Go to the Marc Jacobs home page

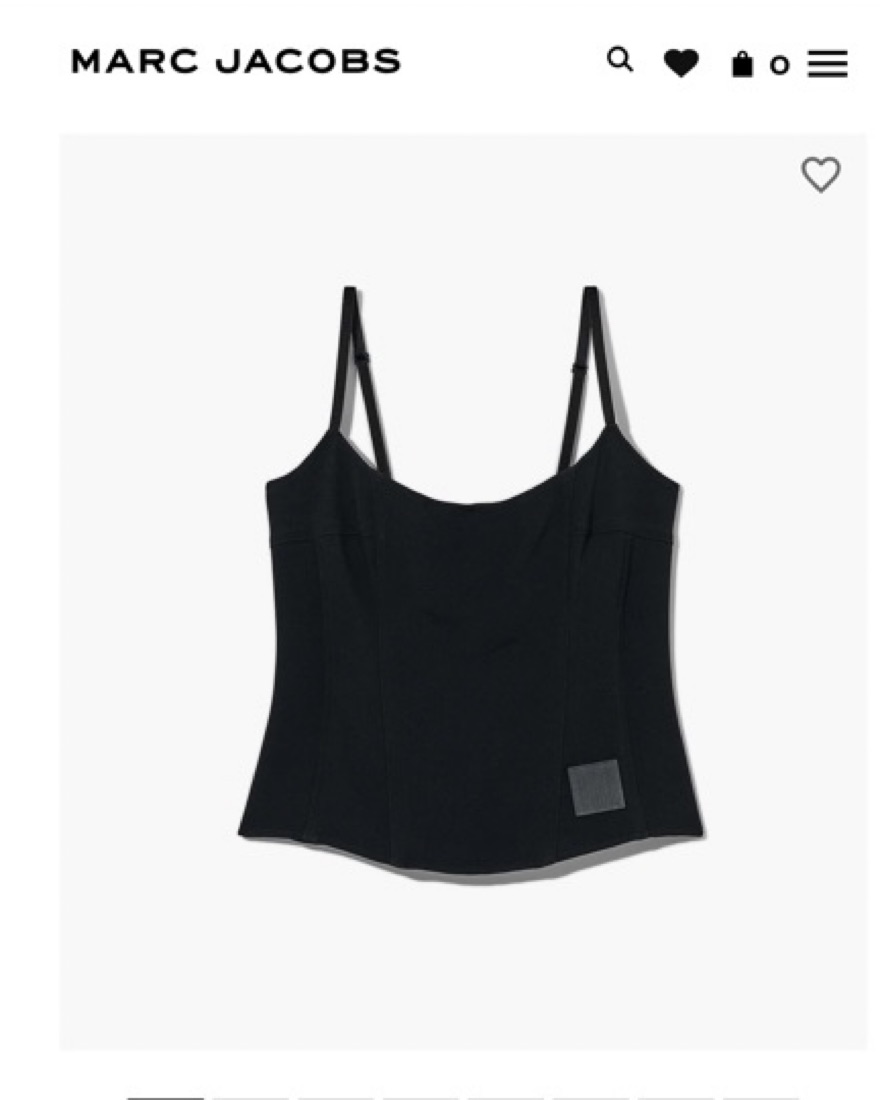coord(236,62)
